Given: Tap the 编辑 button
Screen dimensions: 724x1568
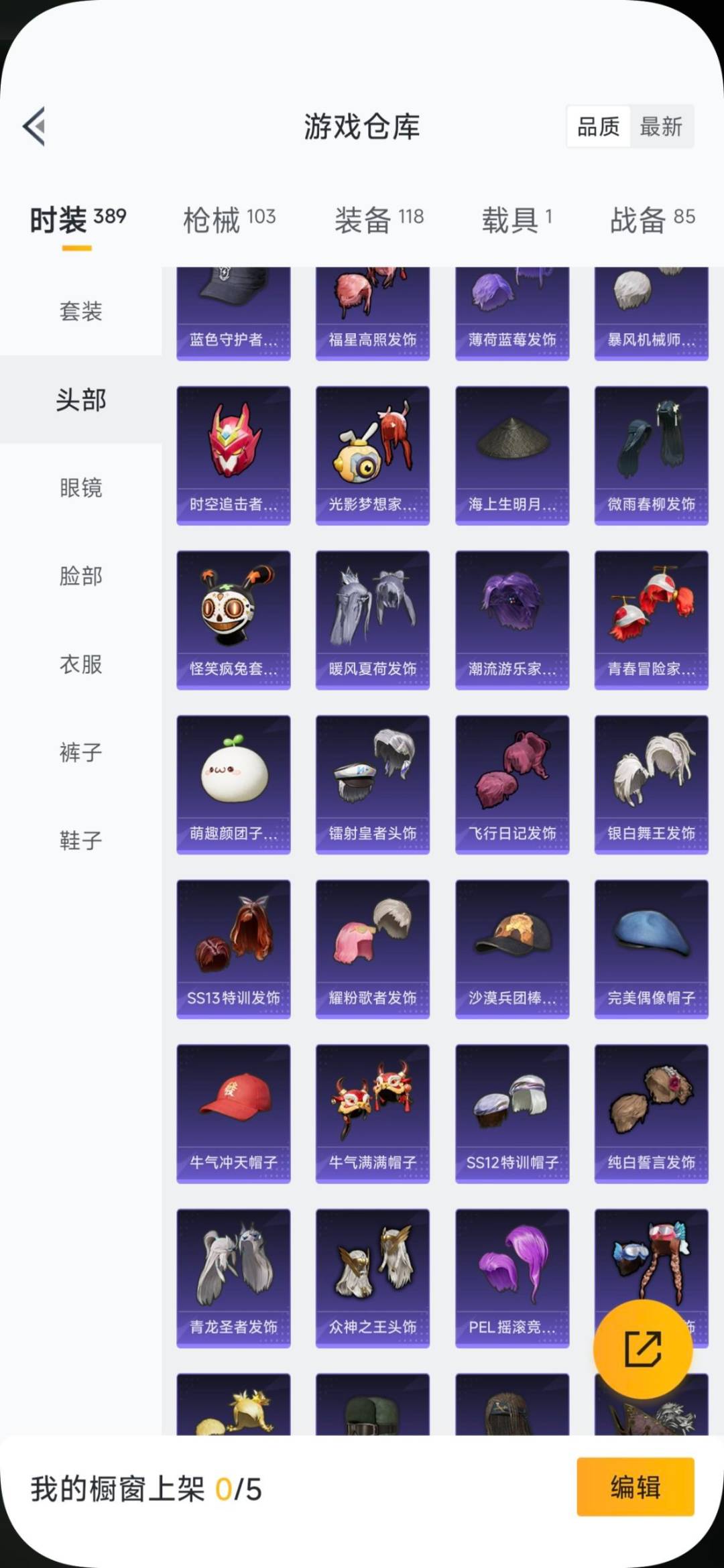Looking at the screenshot, I should point(635,1486).
